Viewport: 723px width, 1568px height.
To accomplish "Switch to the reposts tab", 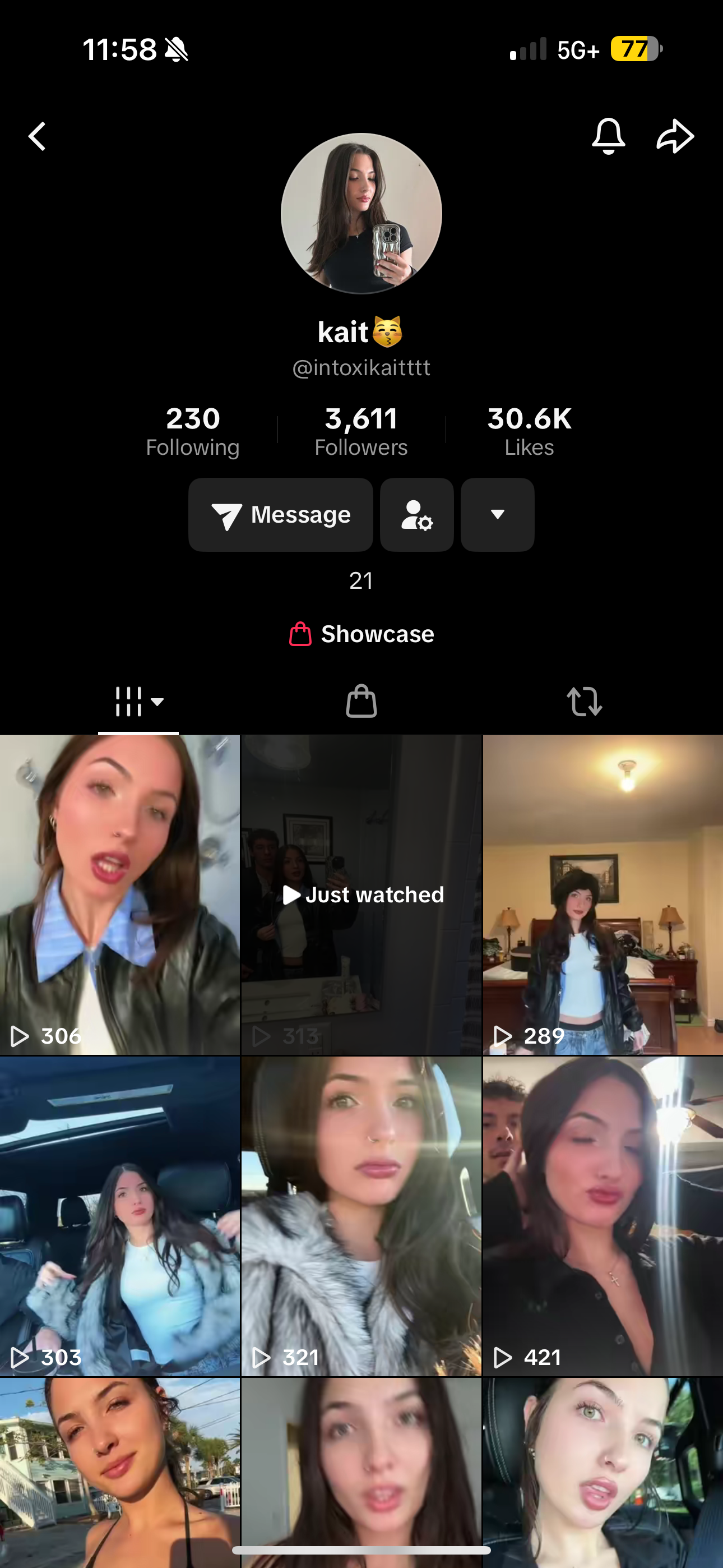I will coord(584,702).
